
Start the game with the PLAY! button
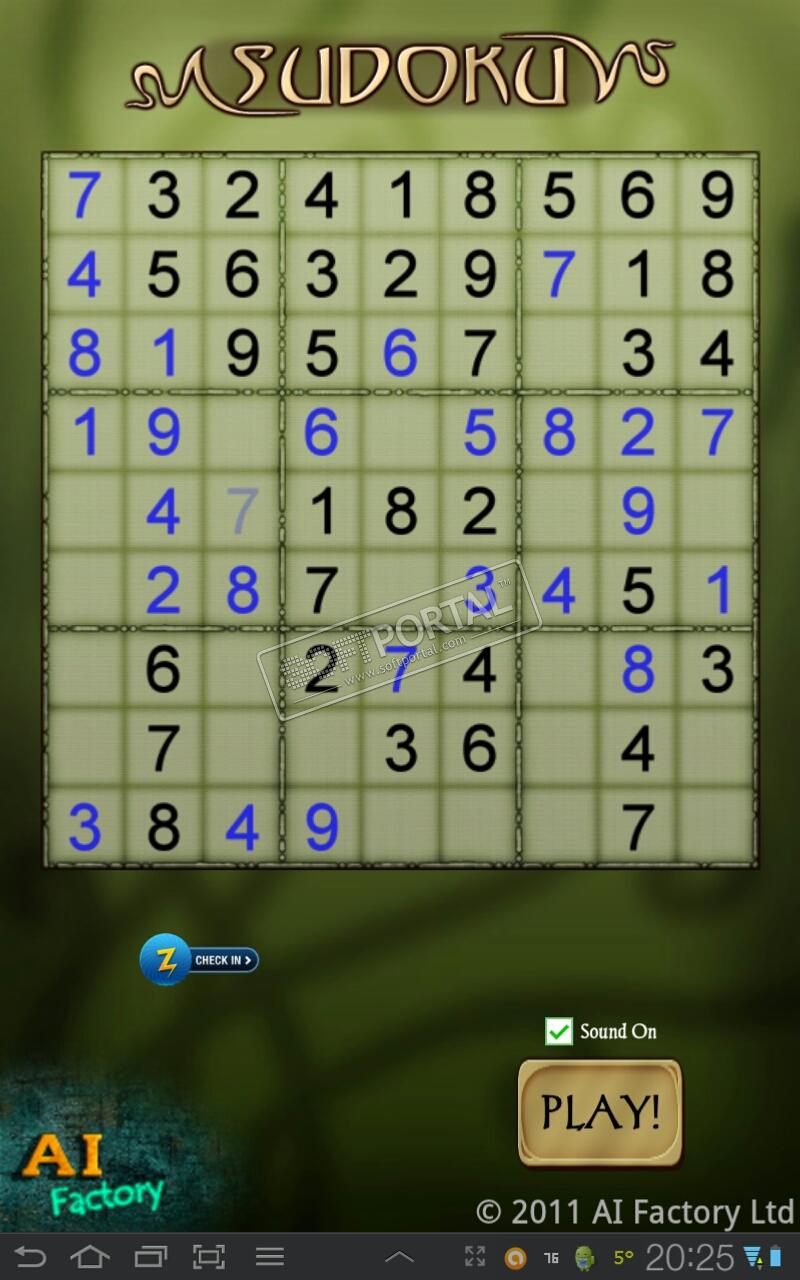coord(600,1112)
